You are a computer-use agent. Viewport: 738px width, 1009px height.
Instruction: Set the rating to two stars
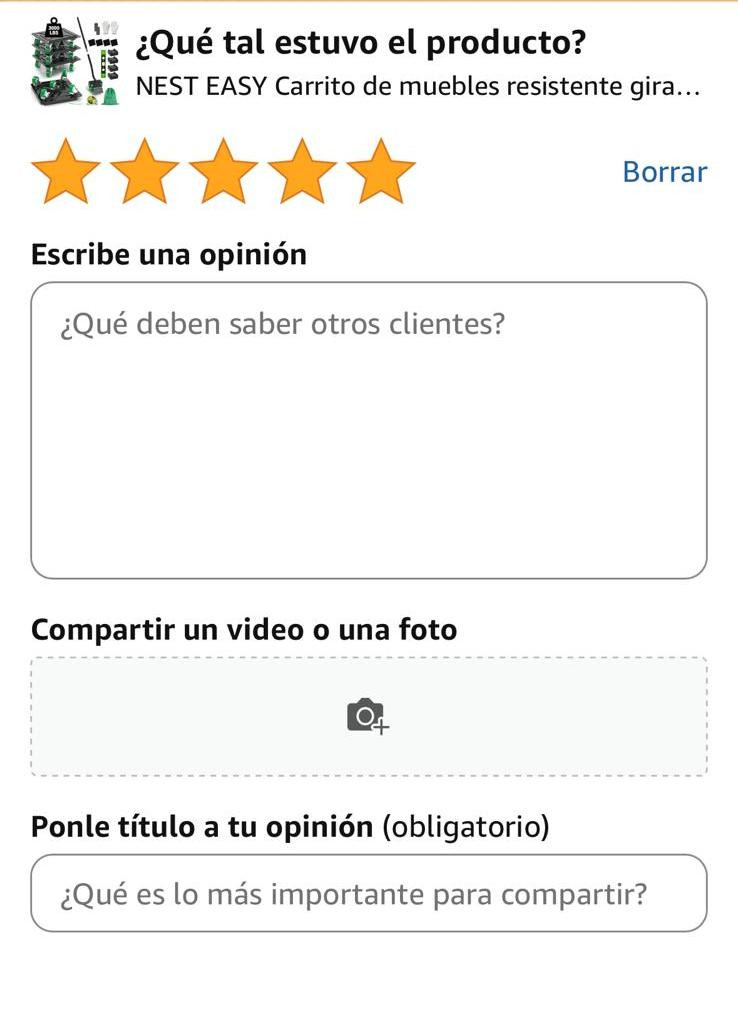145,172
